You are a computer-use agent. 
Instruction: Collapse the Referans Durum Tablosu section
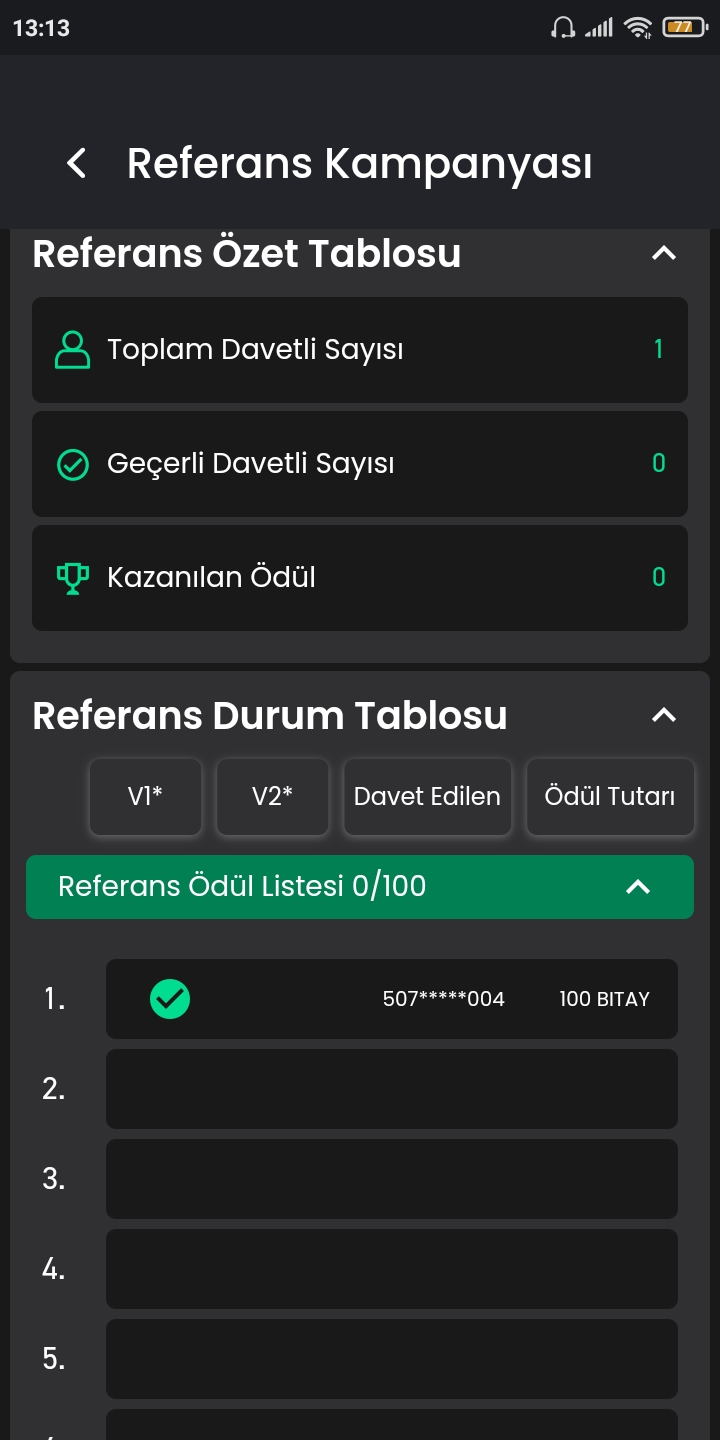664,715
